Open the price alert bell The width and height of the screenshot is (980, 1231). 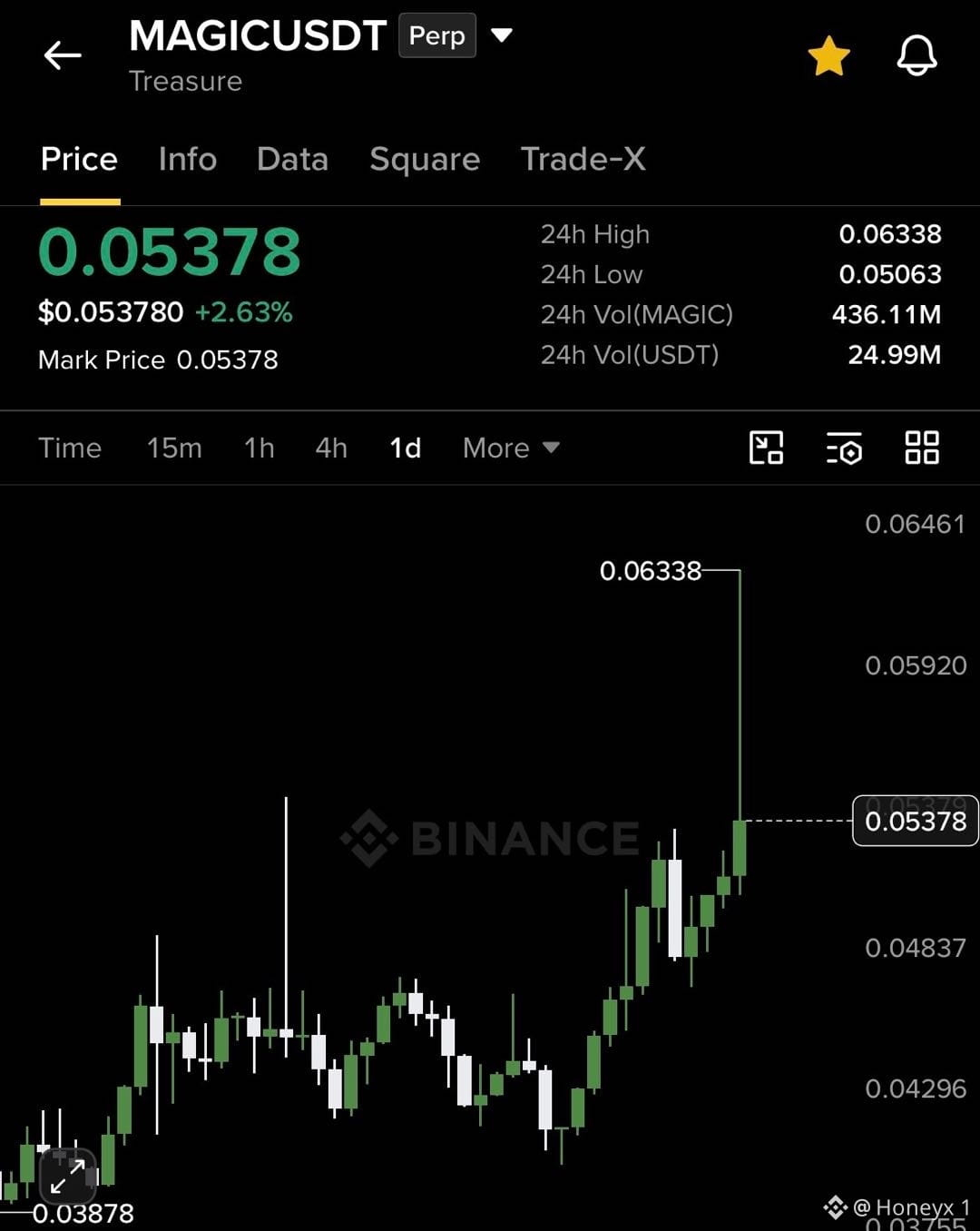[916, 56]
